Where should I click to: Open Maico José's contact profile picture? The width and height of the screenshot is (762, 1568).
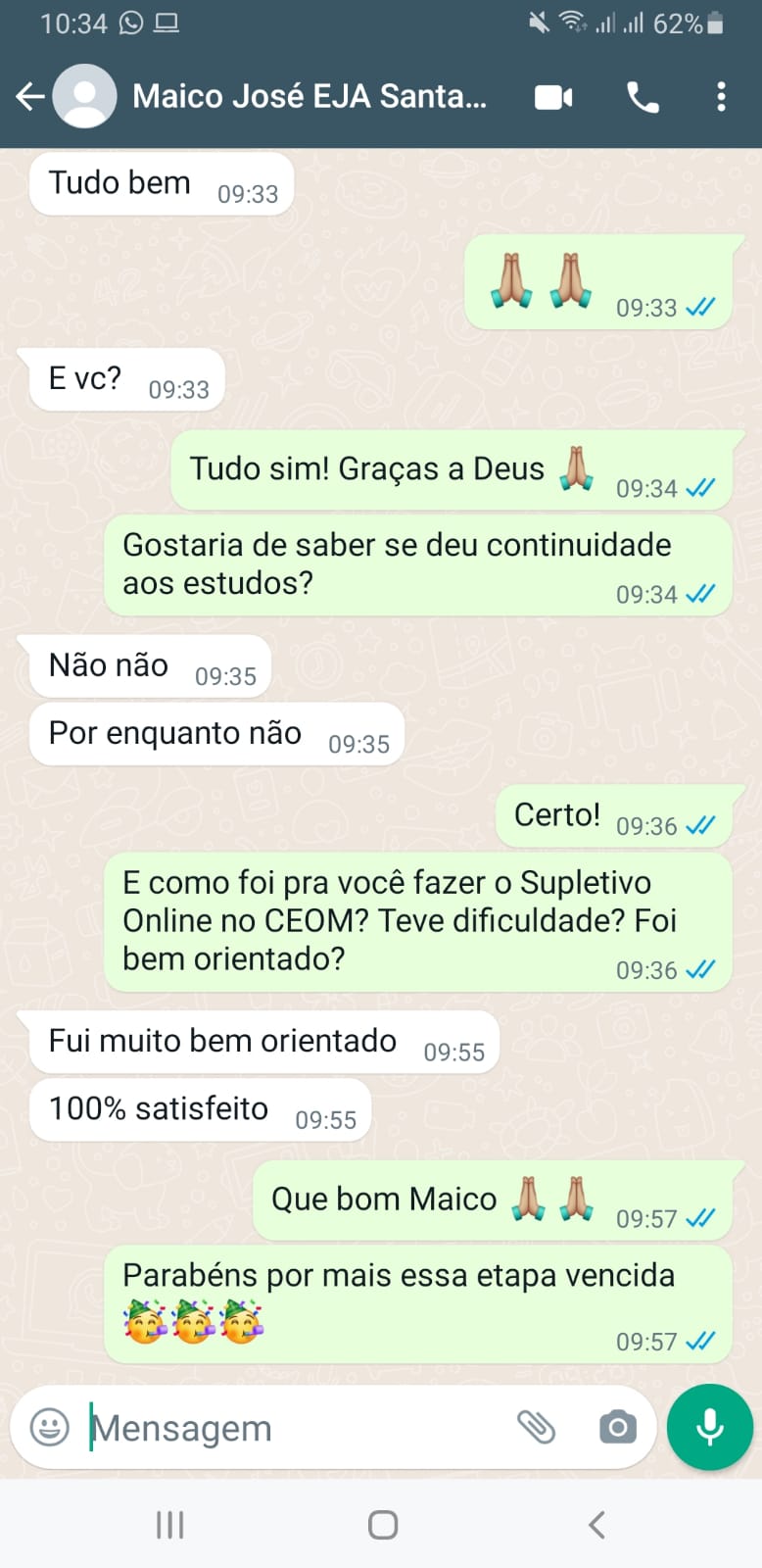coord(84,96)
